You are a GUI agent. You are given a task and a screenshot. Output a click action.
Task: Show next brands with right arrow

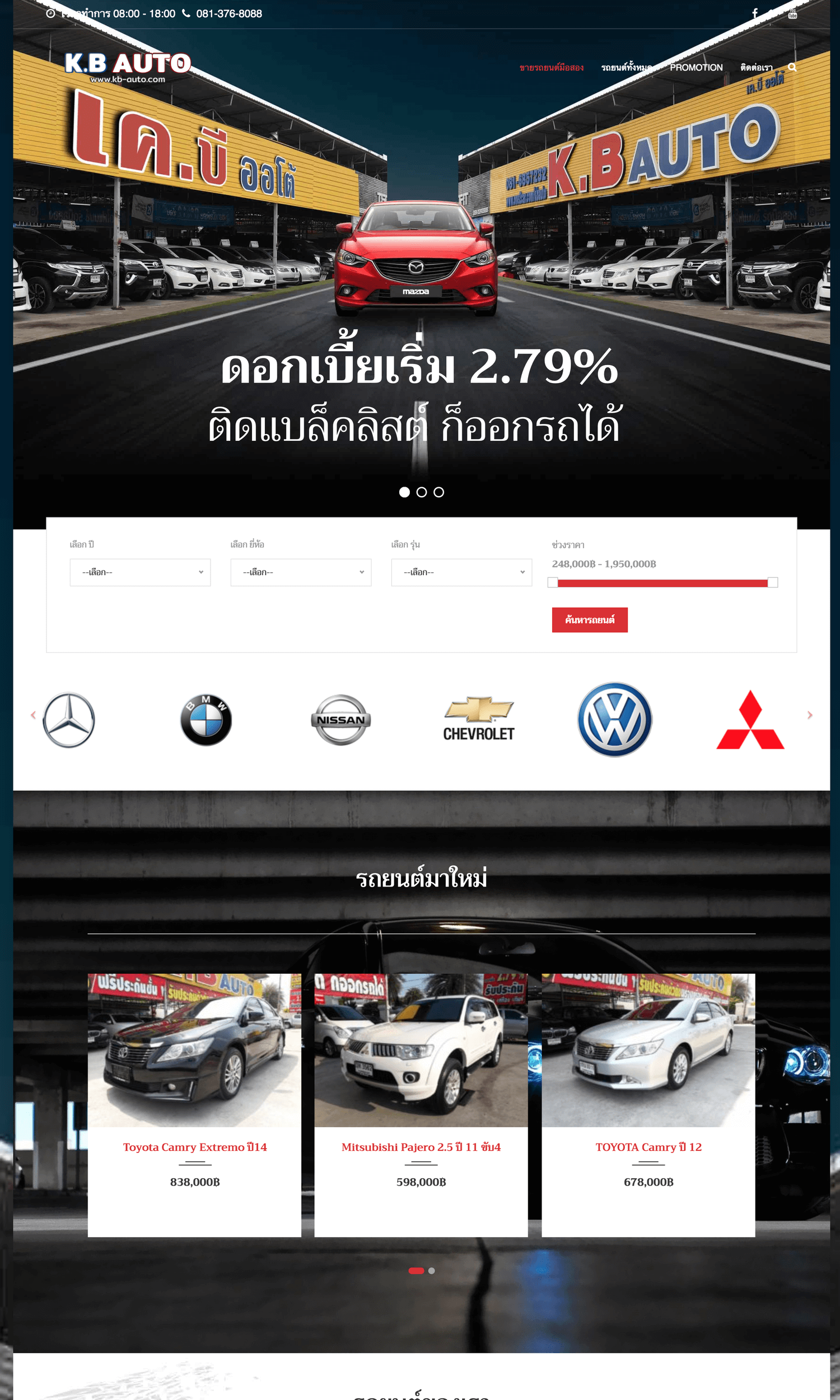click(809, 715)
